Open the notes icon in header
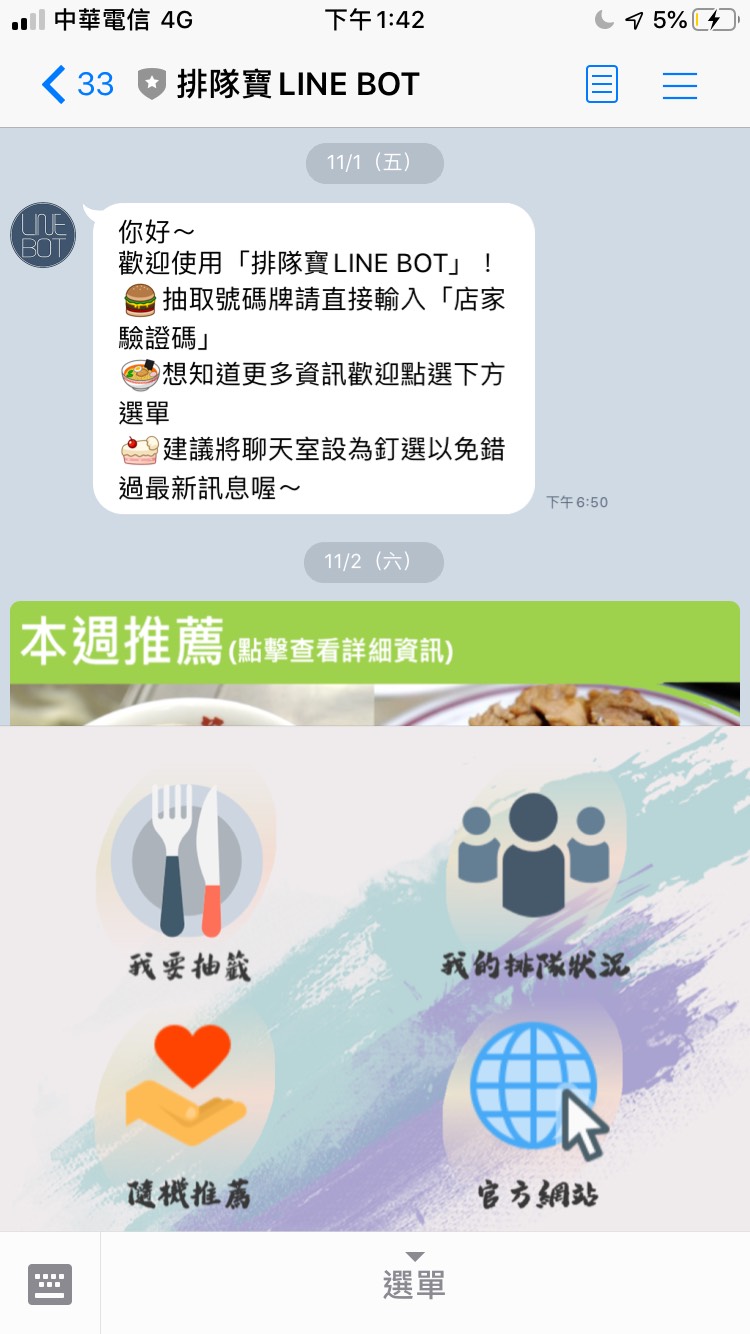750x1334 pixels. (x=602, y=85)
